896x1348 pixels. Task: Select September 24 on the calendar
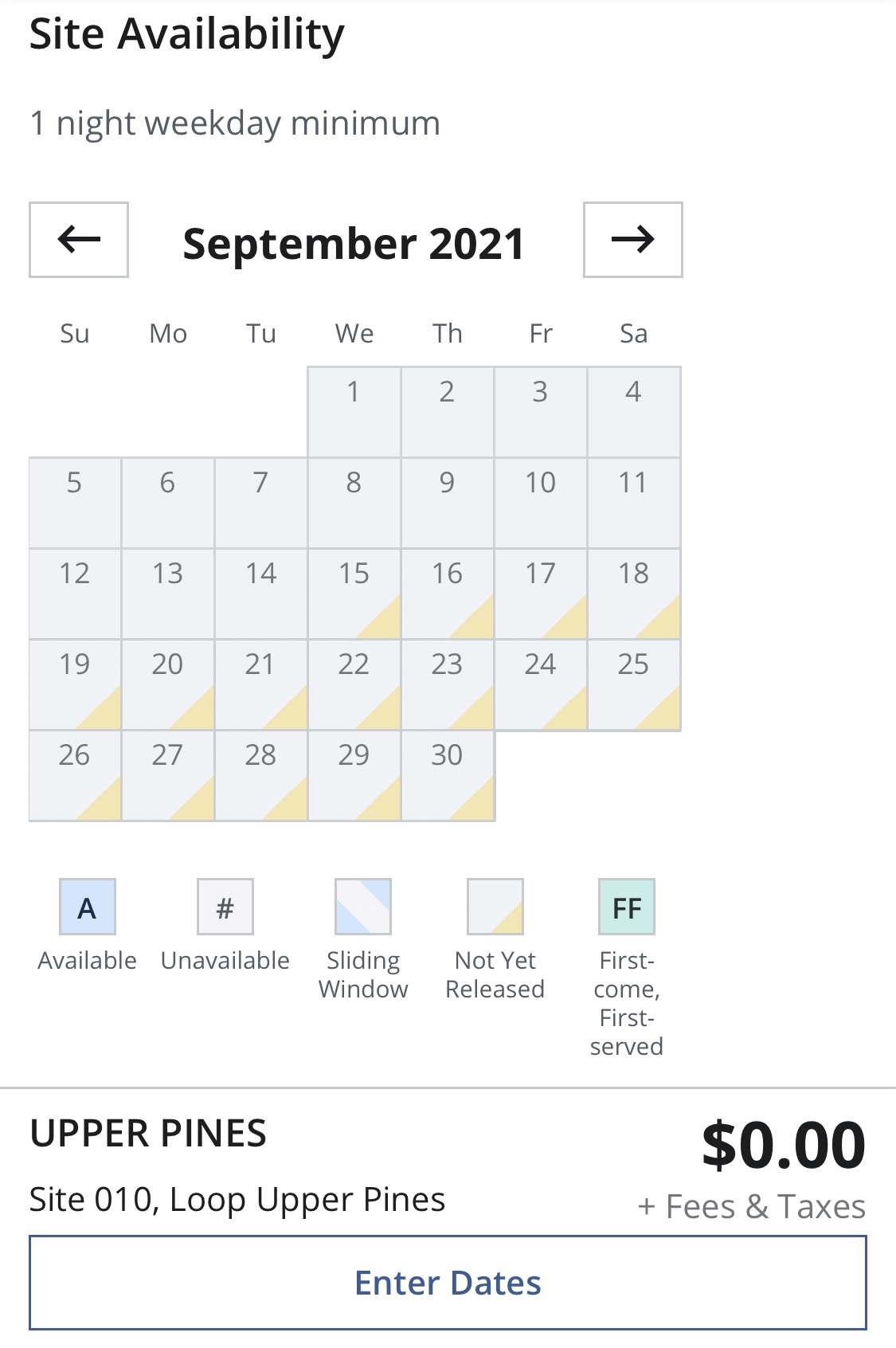[x=541, y=684]
